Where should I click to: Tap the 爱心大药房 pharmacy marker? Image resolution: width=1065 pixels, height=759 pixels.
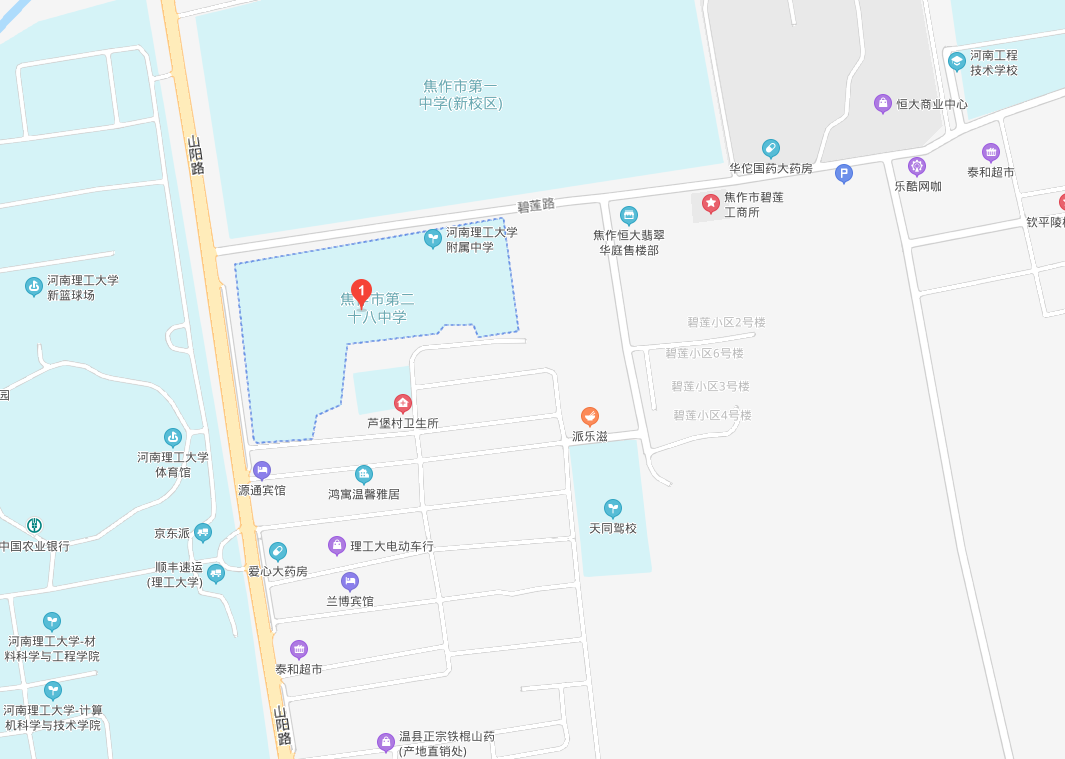click(278, 551)
